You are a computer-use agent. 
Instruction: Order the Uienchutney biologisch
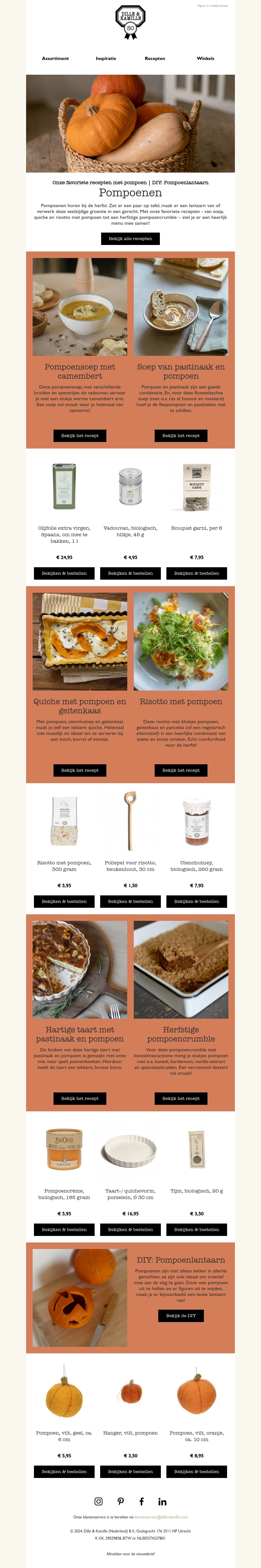(196, 901)
